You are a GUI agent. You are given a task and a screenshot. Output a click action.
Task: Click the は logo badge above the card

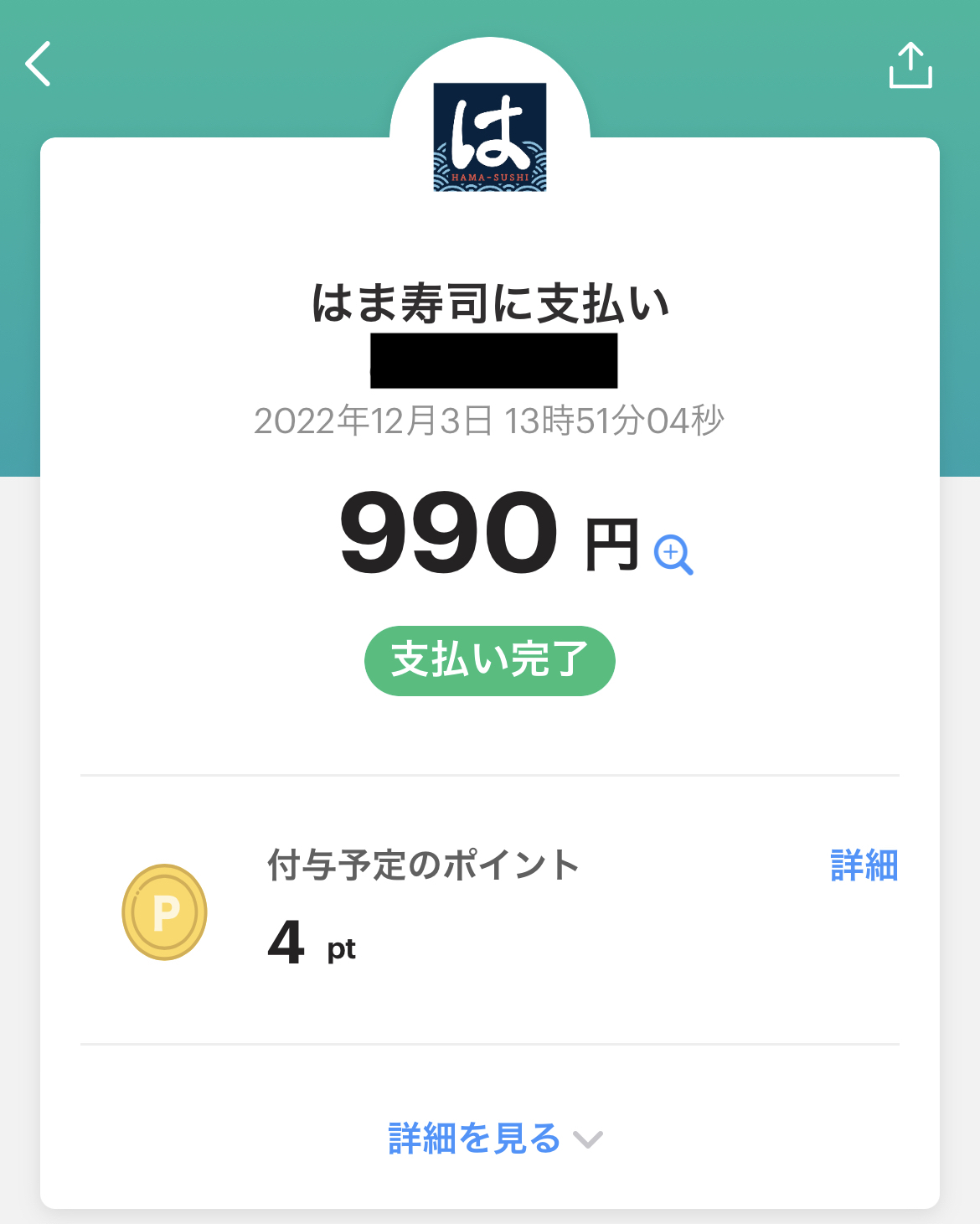click(489, 138)
